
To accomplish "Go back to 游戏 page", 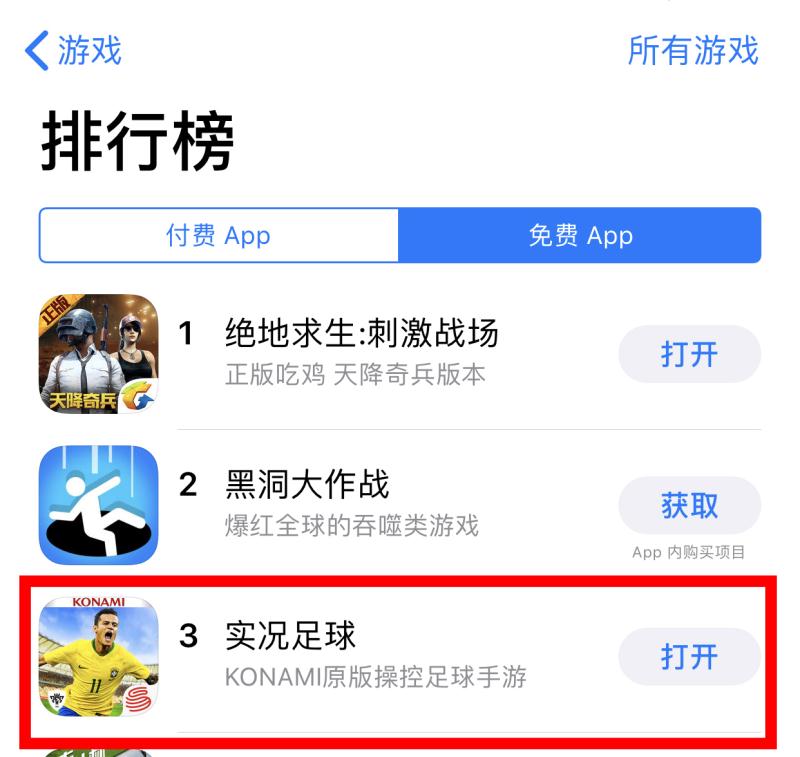I will tap(74, 50).
